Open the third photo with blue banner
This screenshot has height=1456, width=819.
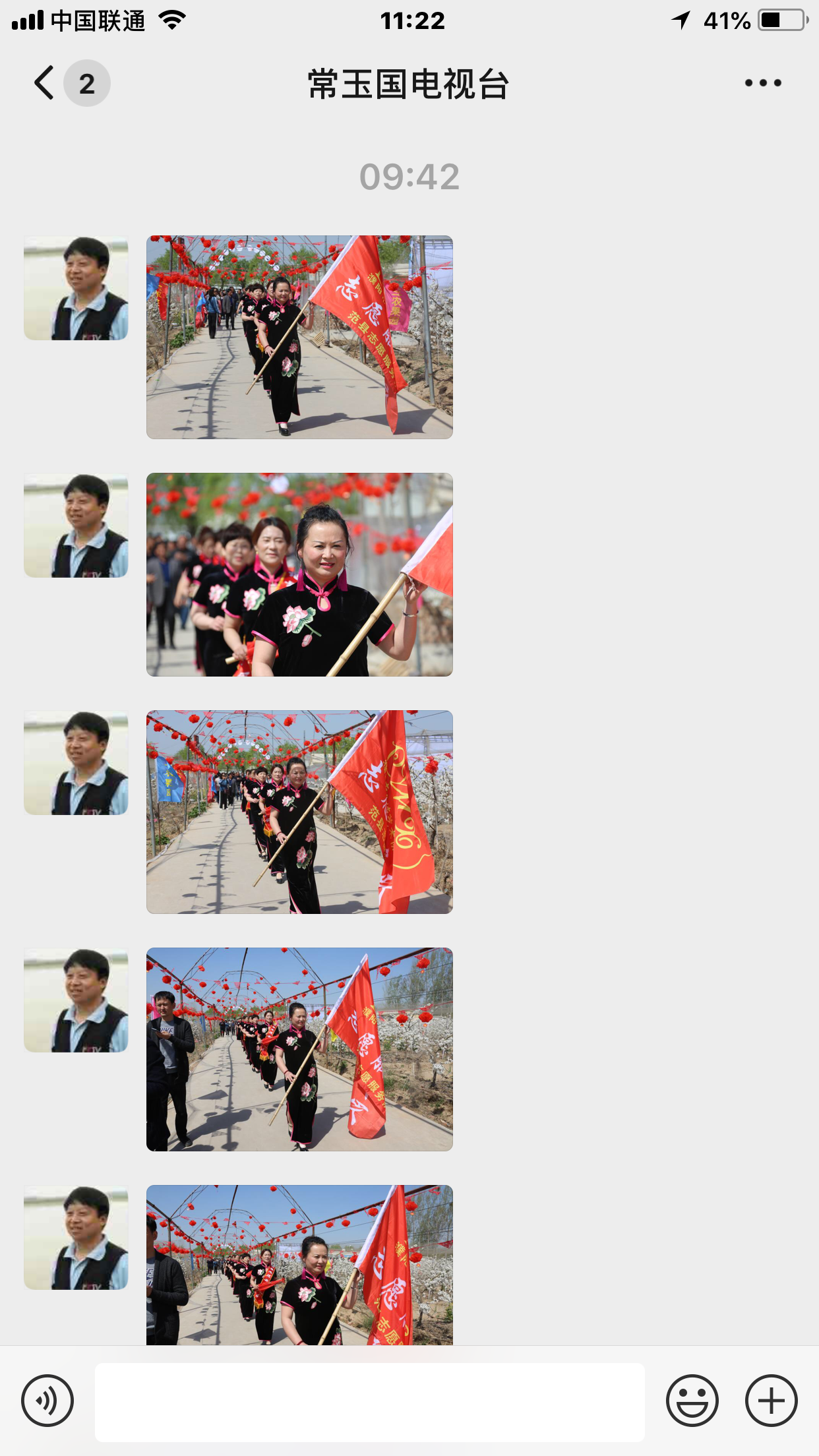(x=299, y=812)
